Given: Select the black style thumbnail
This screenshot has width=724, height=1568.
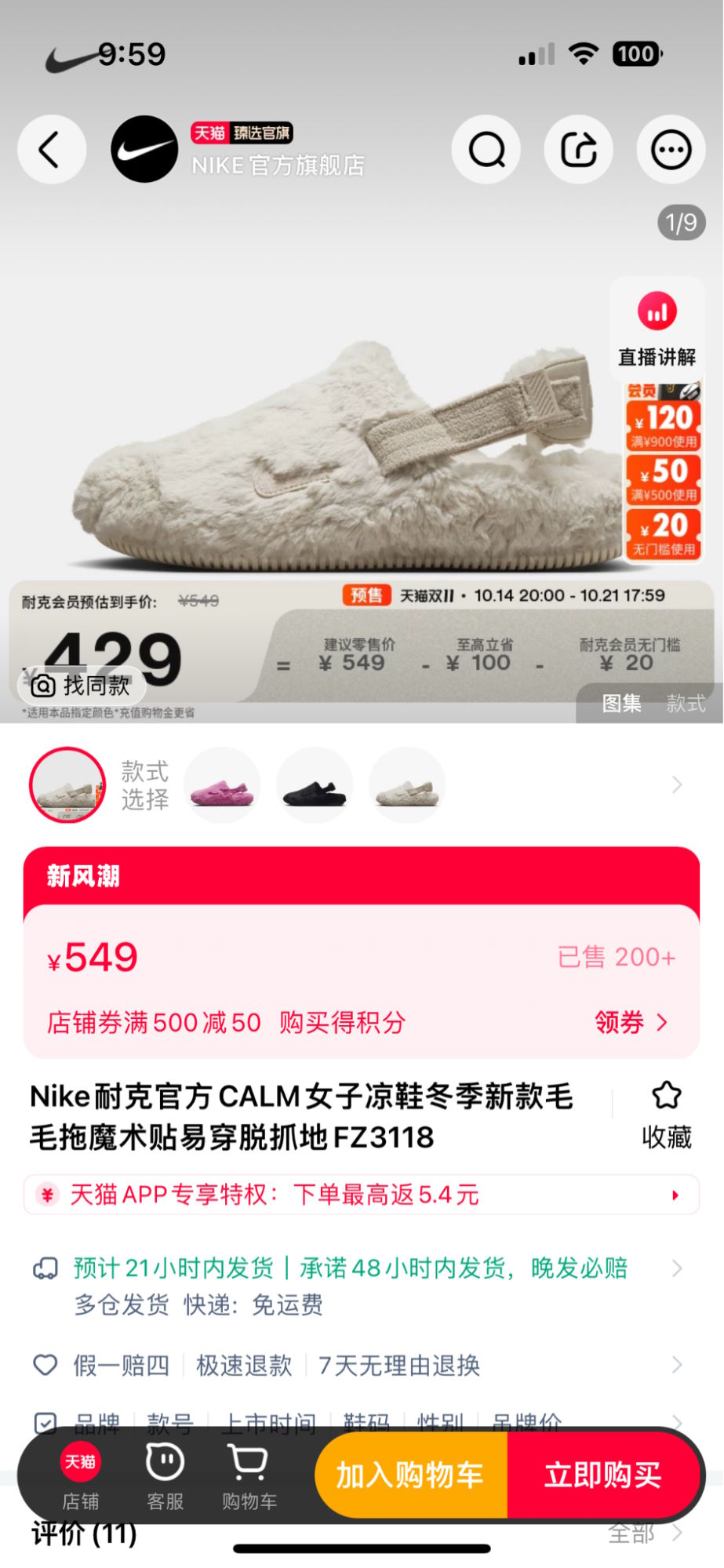Looking at the screenshot, I should click(315, 785).
